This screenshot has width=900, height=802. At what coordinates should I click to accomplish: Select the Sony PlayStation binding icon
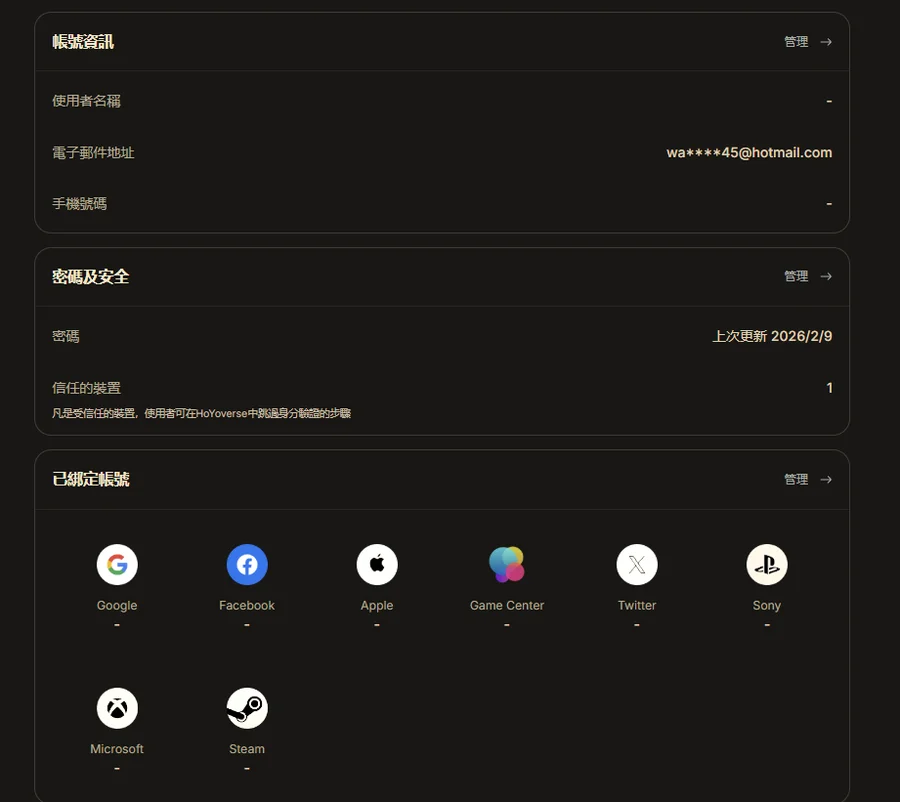(767, 565)
